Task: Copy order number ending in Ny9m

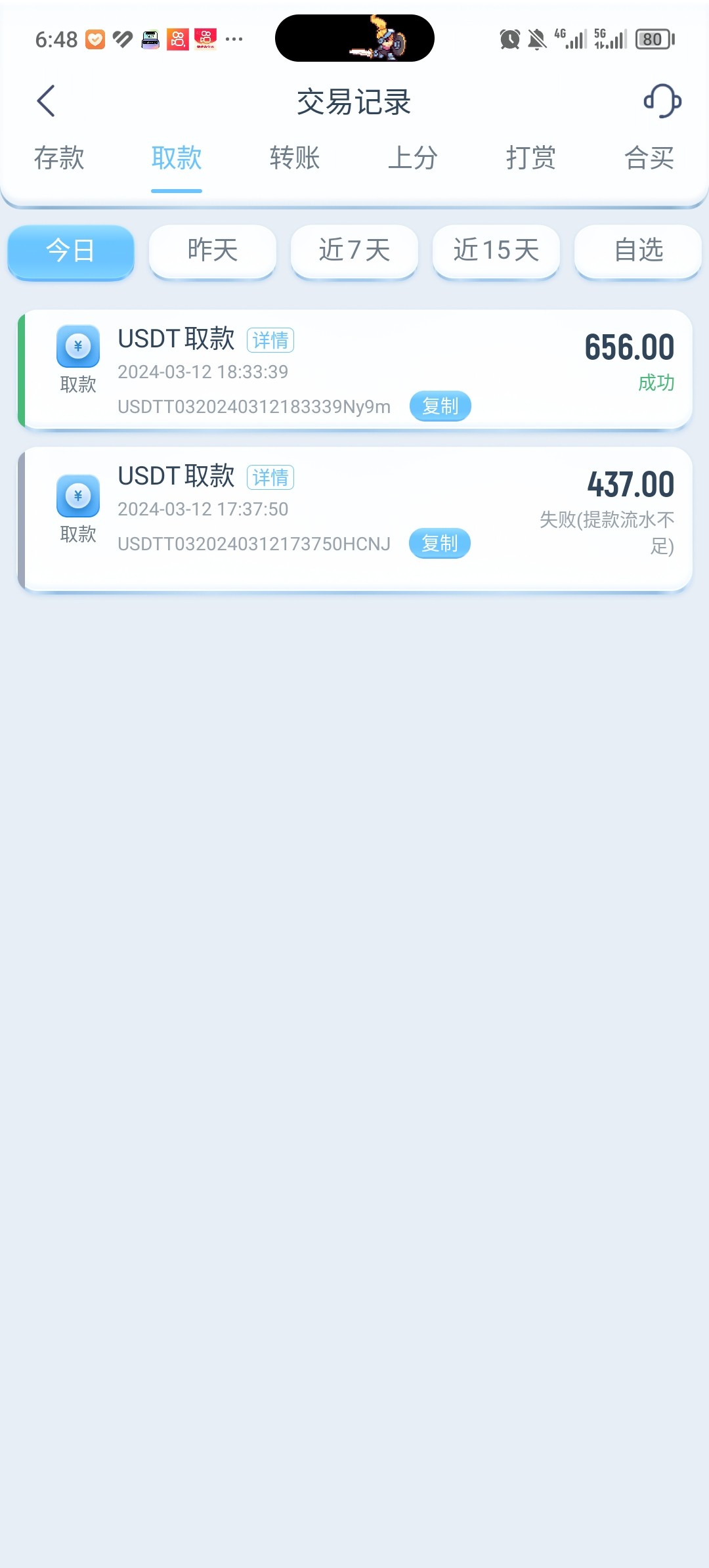Action: click(x=440, y=406)
